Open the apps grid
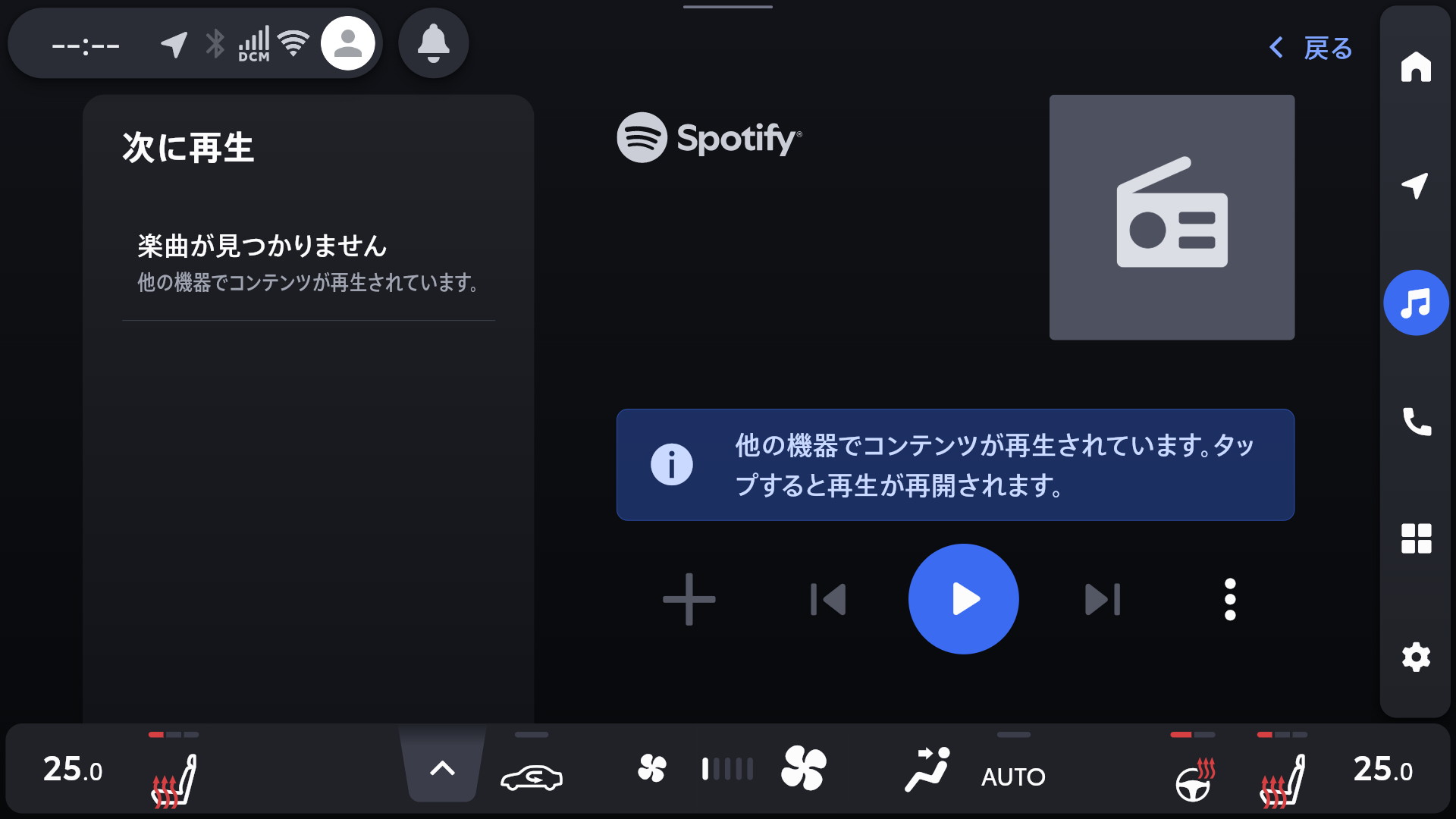Viewport: 1456px width, 819px height. coord(1415,538)
